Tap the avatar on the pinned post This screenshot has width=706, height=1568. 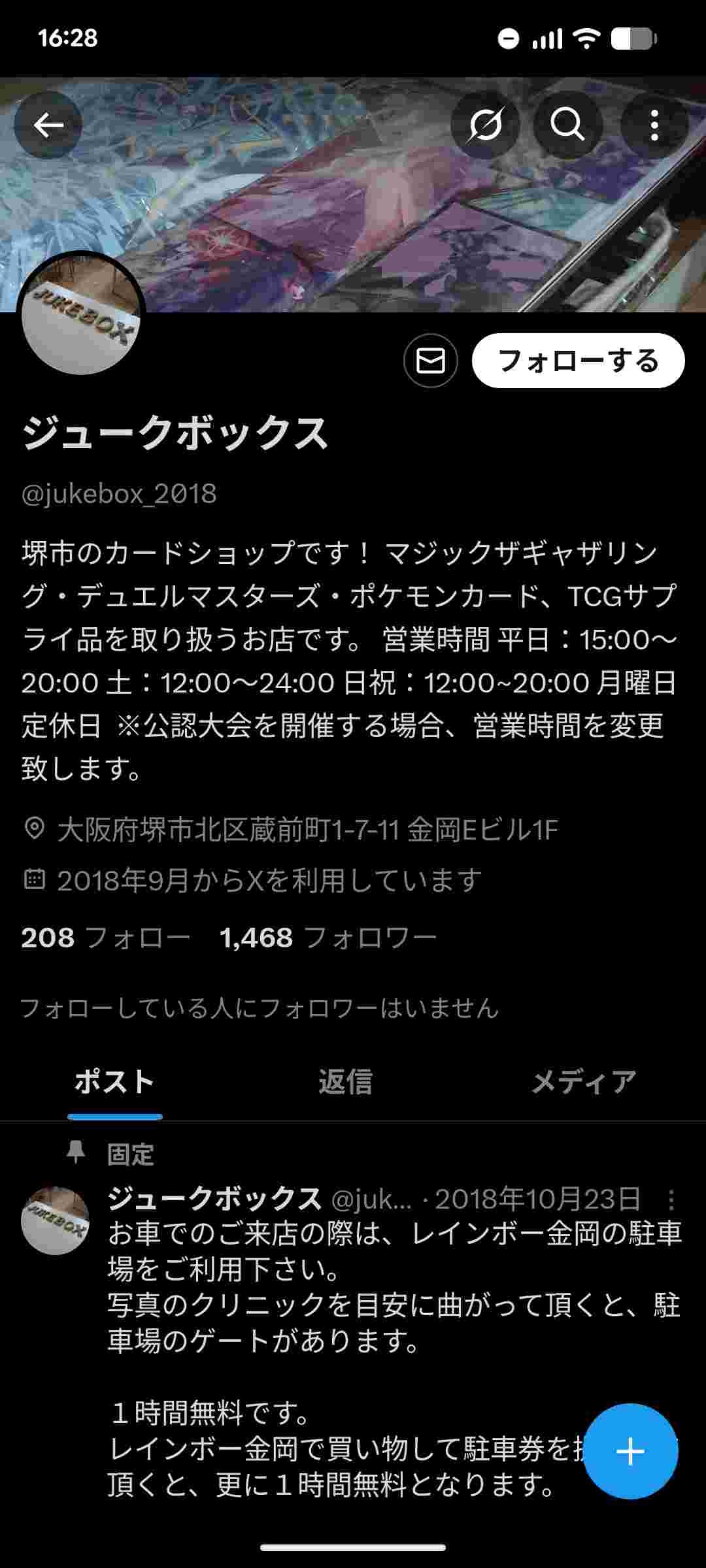(55, 1220)
